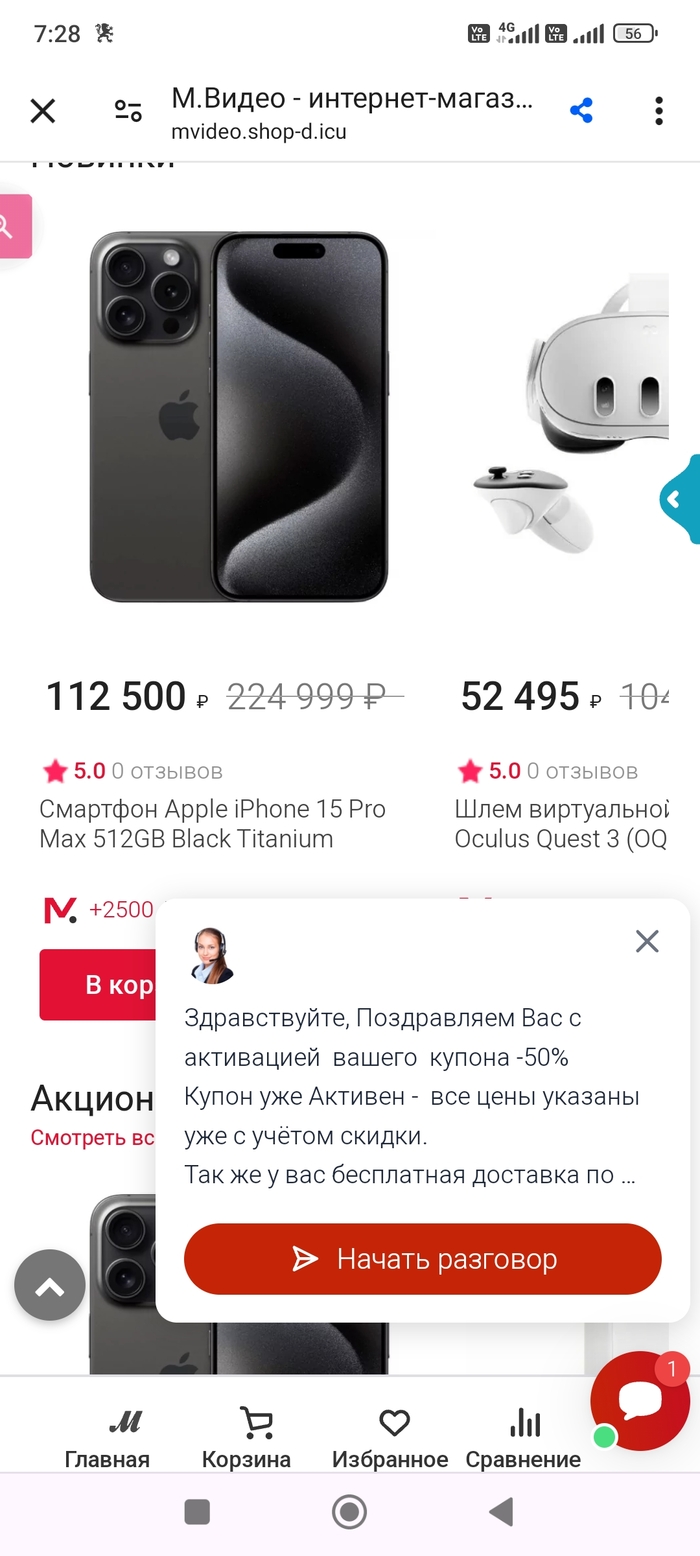Go to the Избранное tab
The image size is (700, 1556).
pos(390,1439)
